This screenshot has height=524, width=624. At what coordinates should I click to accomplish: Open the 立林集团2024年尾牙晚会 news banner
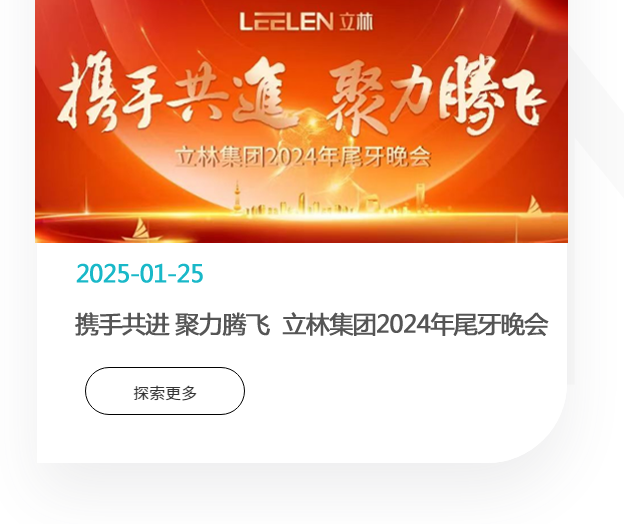point(301,121)
